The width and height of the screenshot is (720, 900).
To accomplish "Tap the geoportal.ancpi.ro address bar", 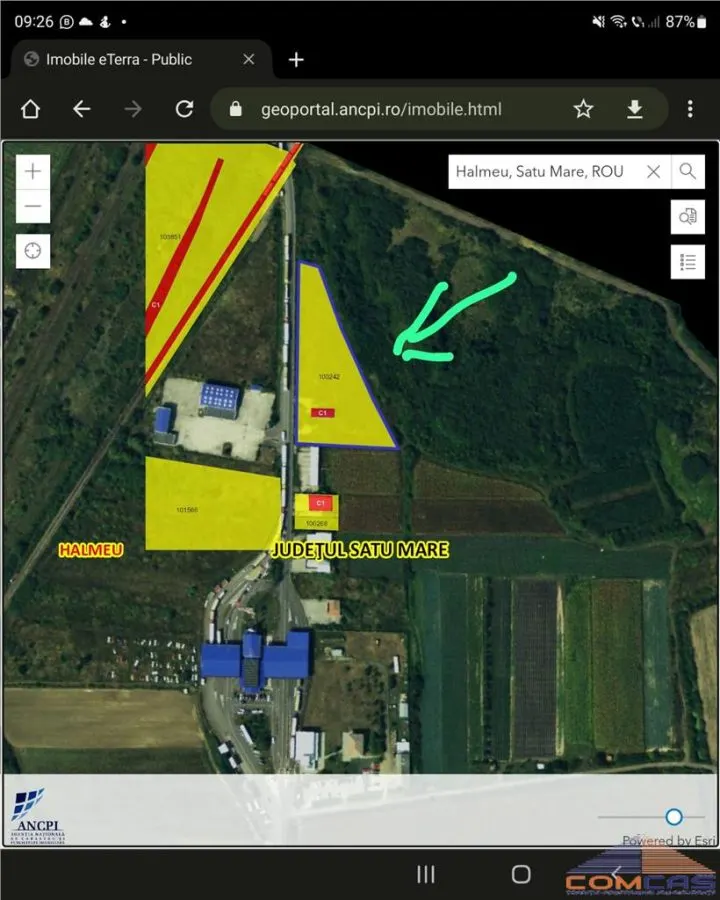I will 381,109.
